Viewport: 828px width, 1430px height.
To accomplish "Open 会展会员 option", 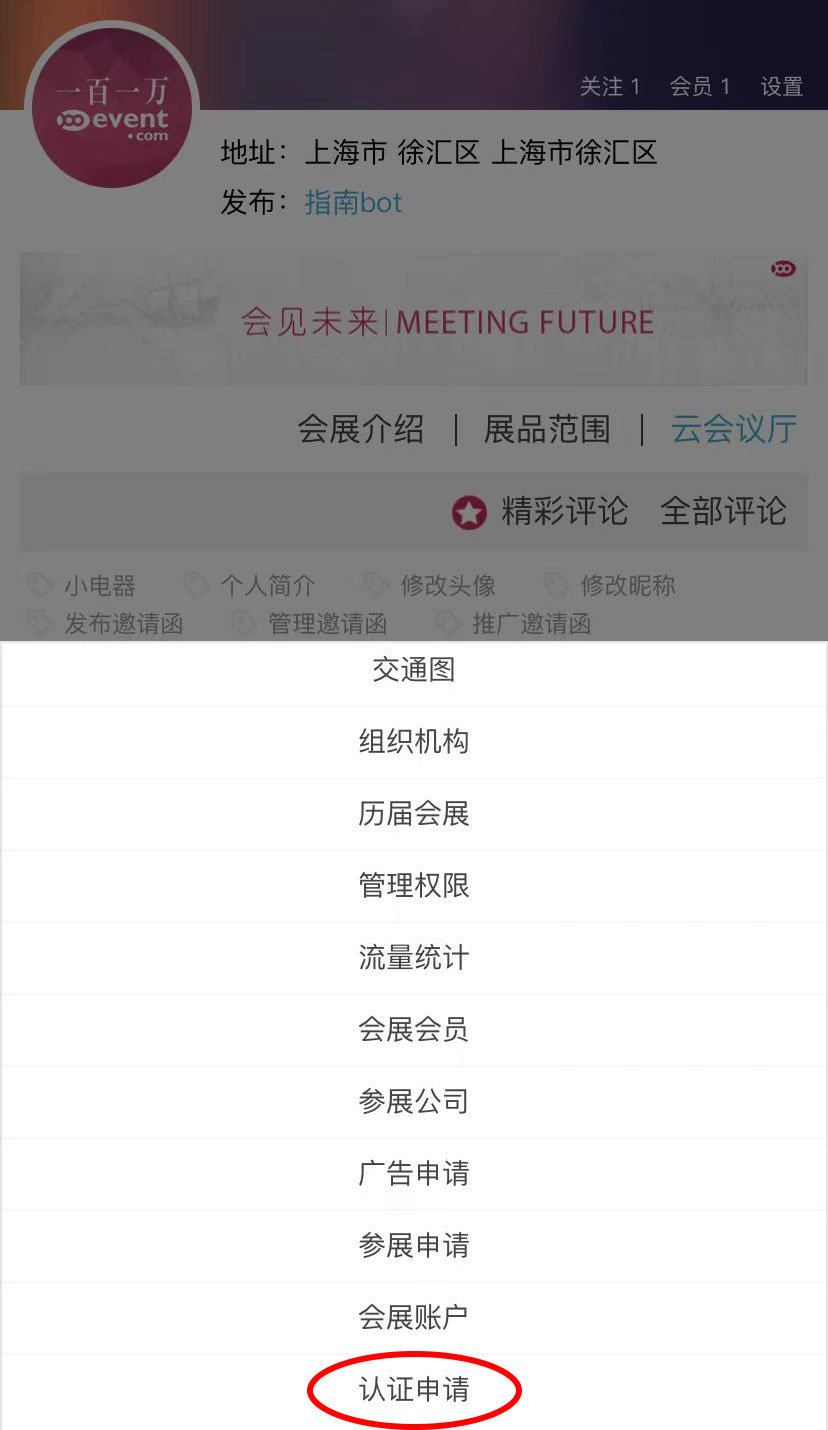I will tap(414, 1030).
